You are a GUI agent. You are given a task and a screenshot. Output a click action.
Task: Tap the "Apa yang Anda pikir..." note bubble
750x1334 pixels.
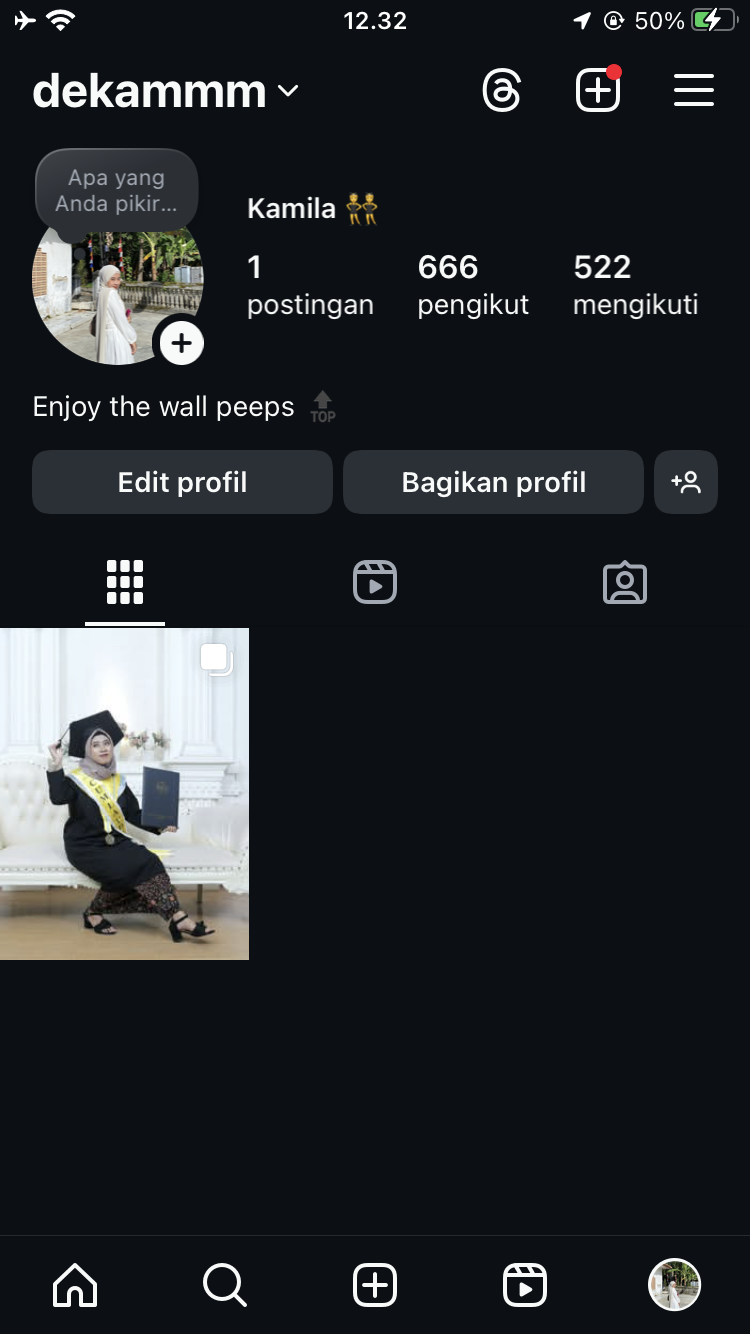click(x=116, y=190)
